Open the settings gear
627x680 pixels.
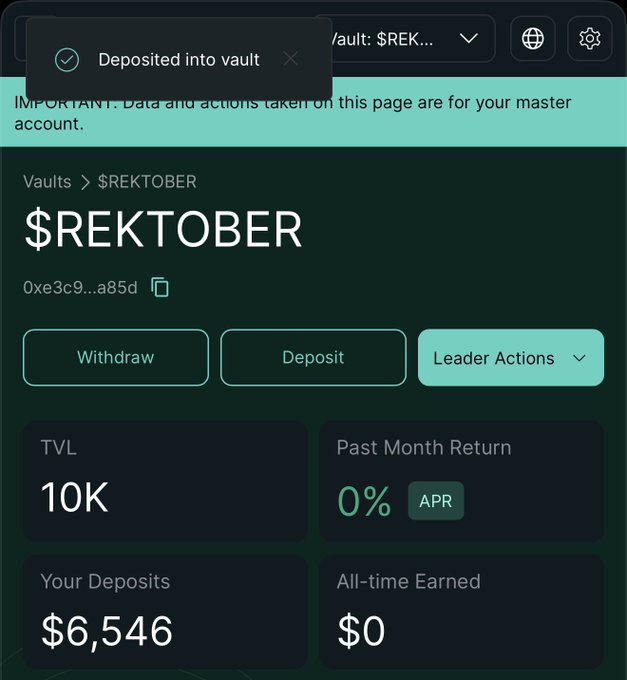click(589, 39)
